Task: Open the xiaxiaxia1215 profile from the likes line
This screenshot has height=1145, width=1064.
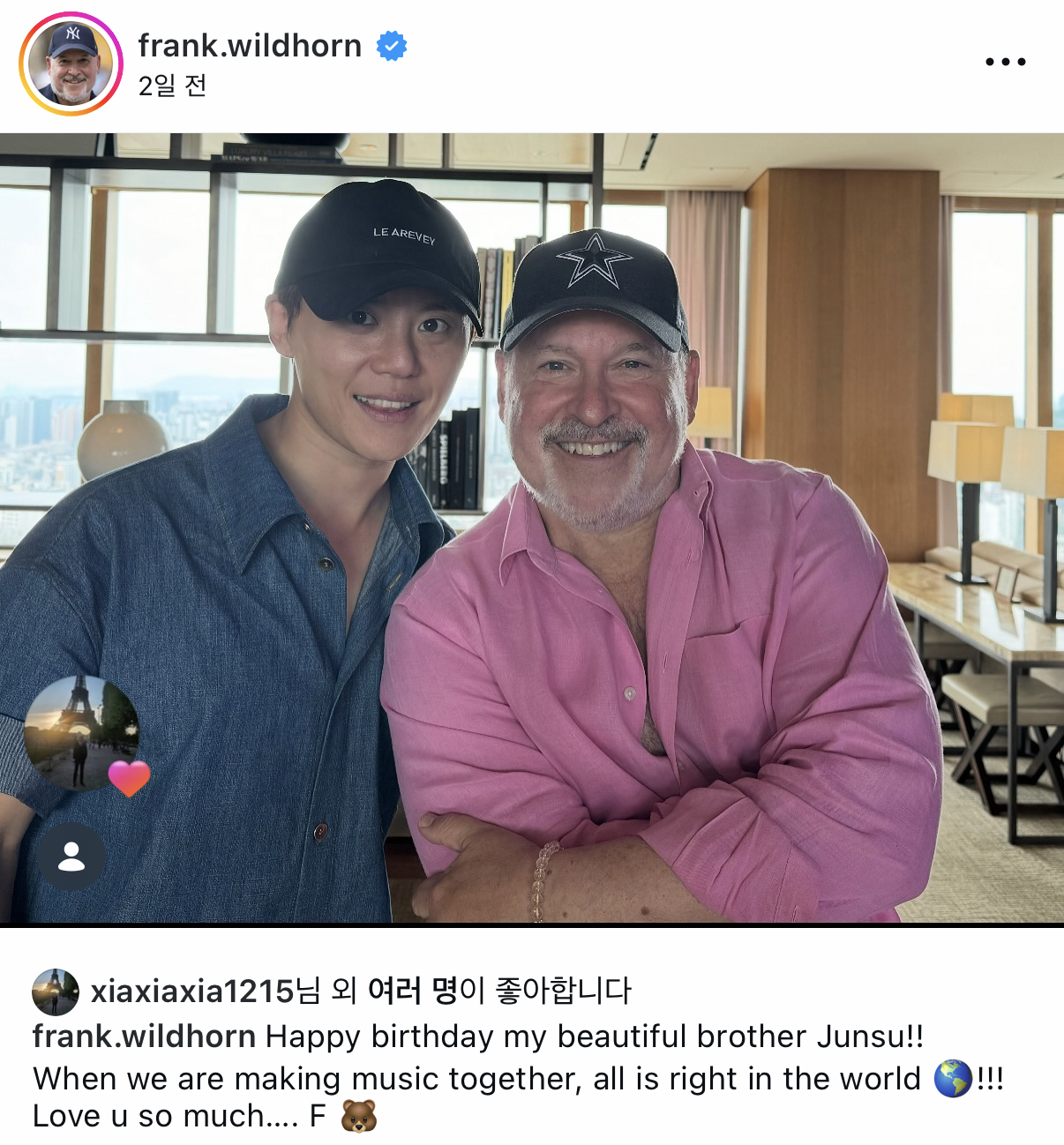Action: [x=191, y=991]
